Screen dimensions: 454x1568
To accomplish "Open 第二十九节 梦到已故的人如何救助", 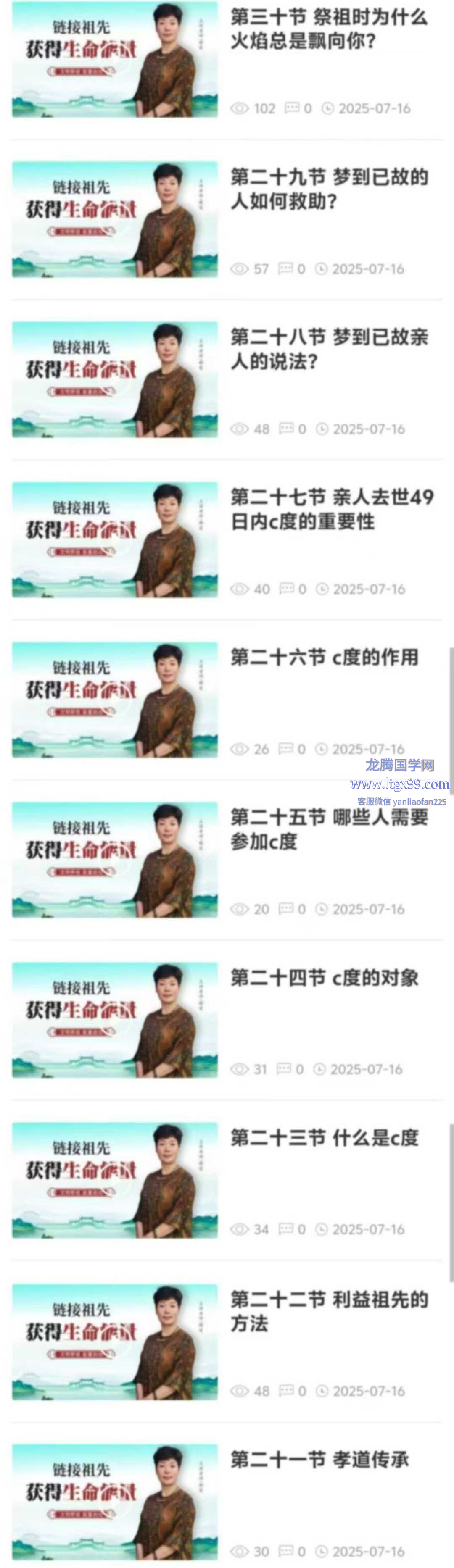I will (329, 189).
